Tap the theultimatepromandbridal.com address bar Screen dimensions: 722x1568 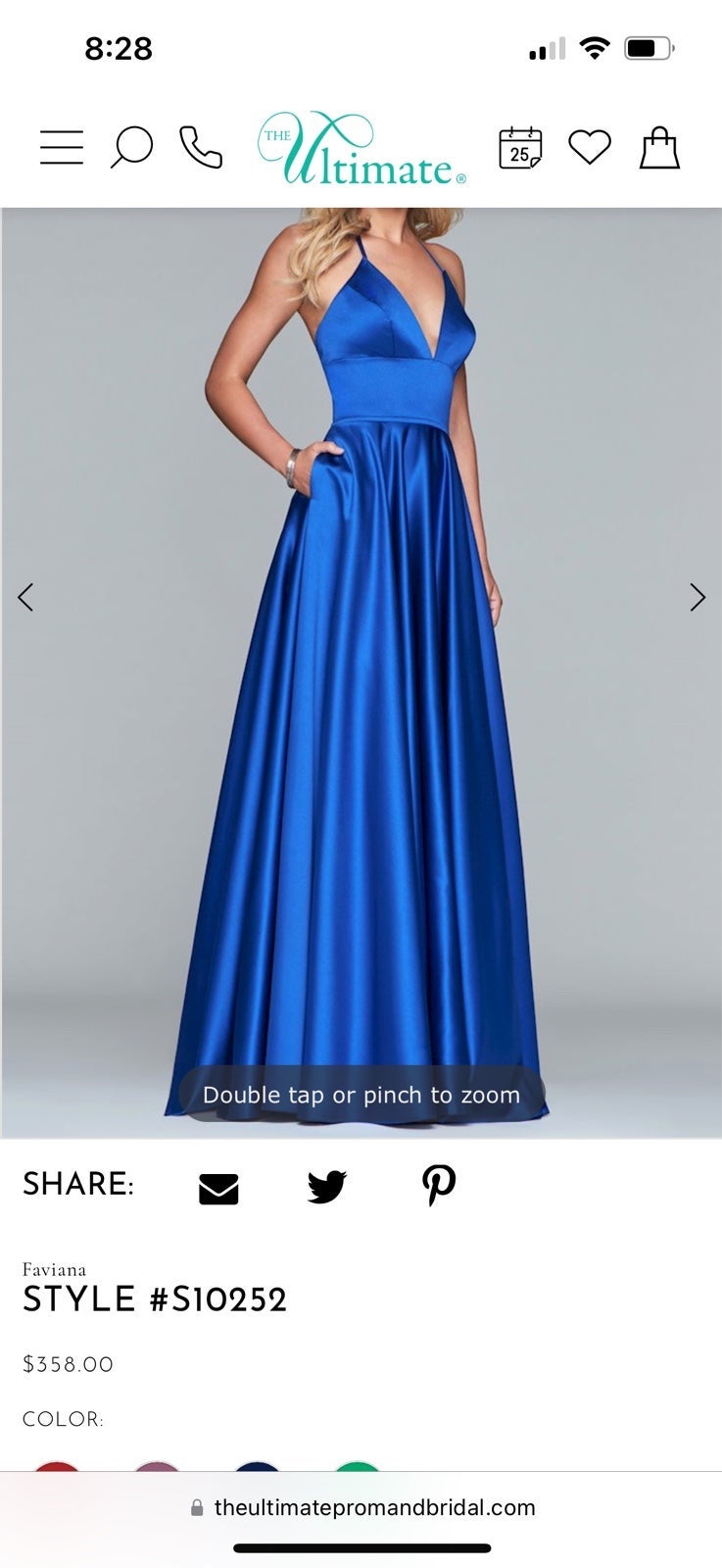click(361, 1507)
